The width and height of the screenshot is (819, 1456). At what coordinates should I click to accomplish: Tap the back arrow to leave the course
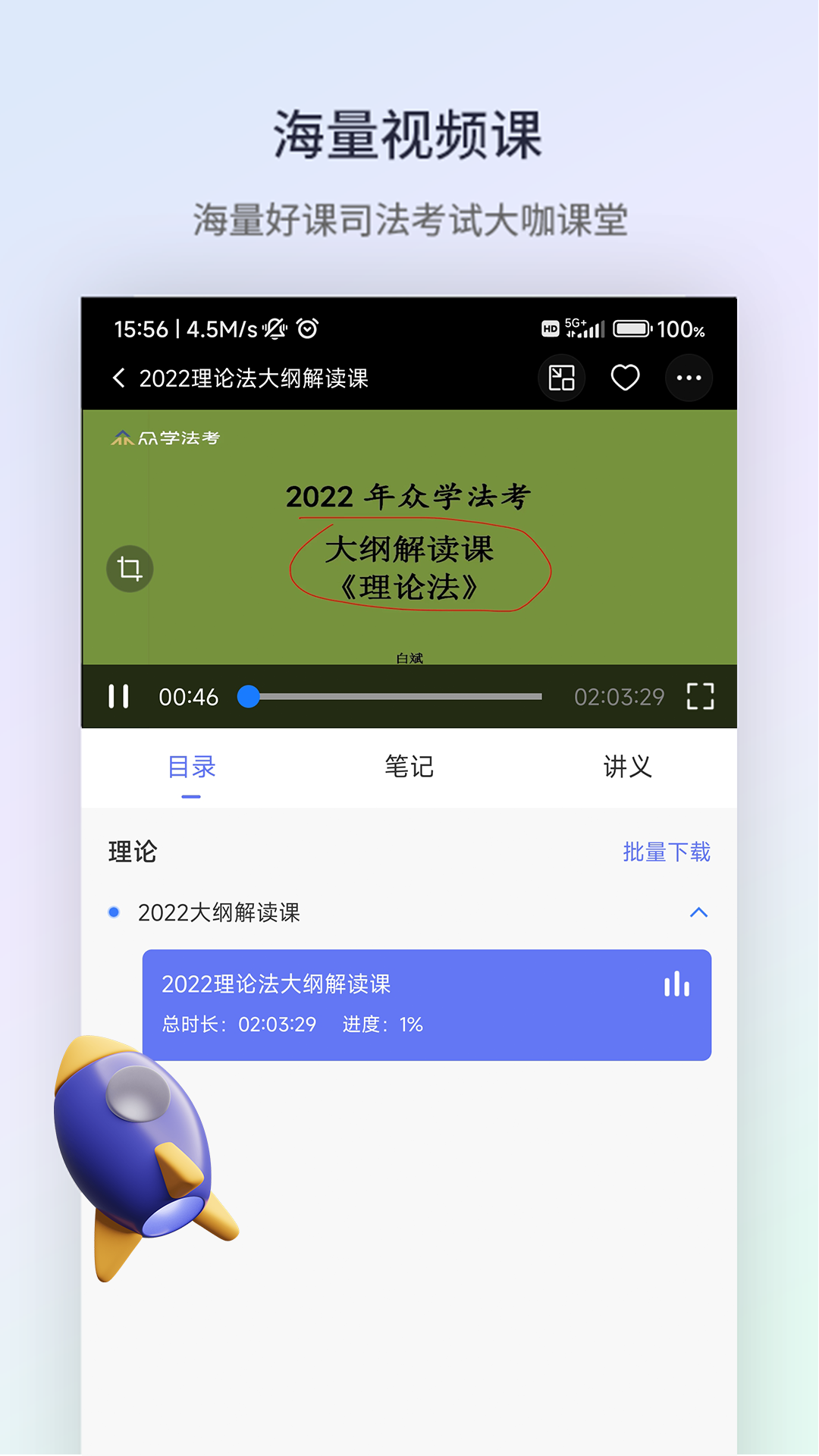click(x=119, y=377)
